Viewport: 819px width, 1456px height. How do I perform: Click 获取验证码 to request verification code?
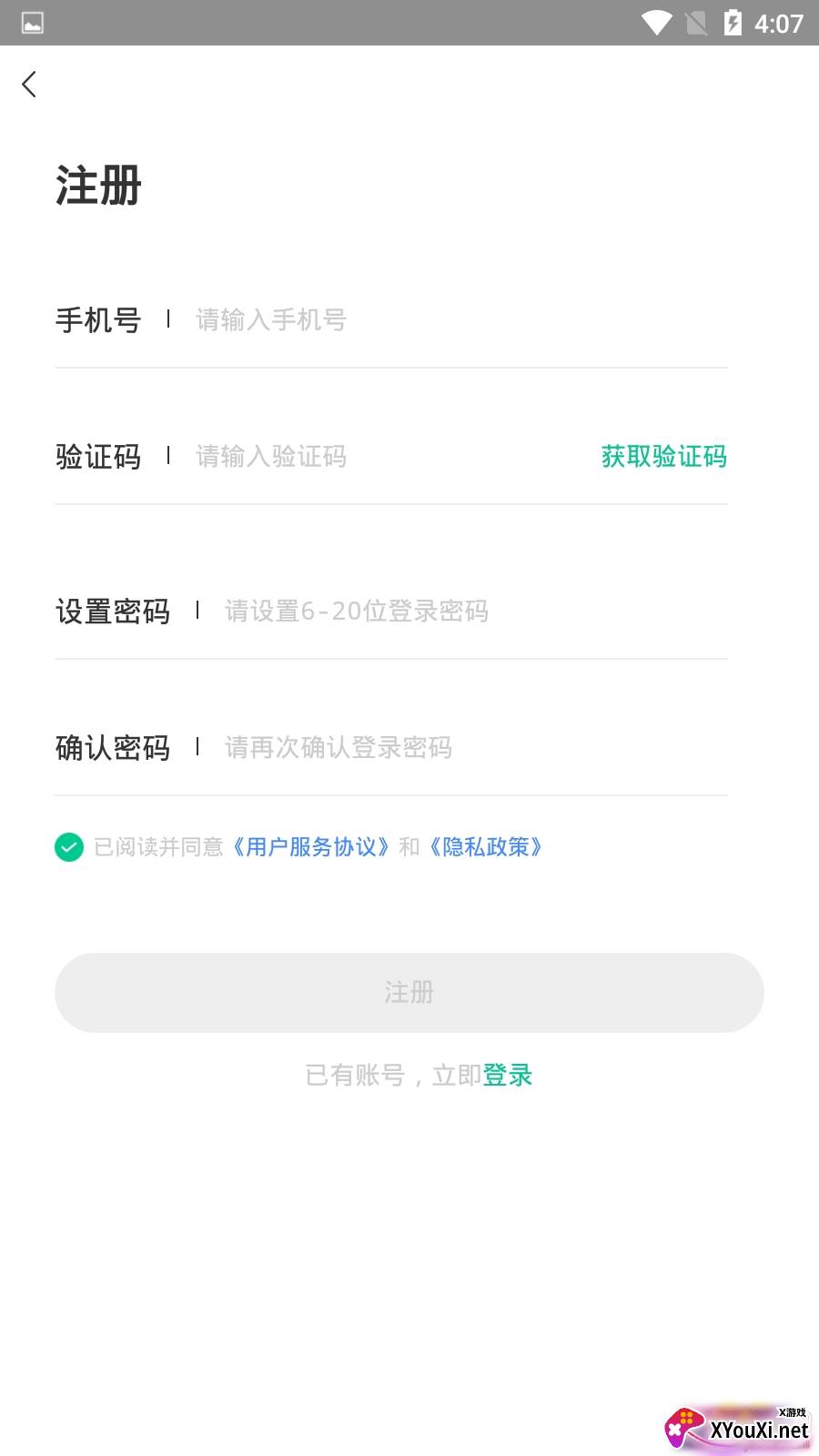point(662,456)
